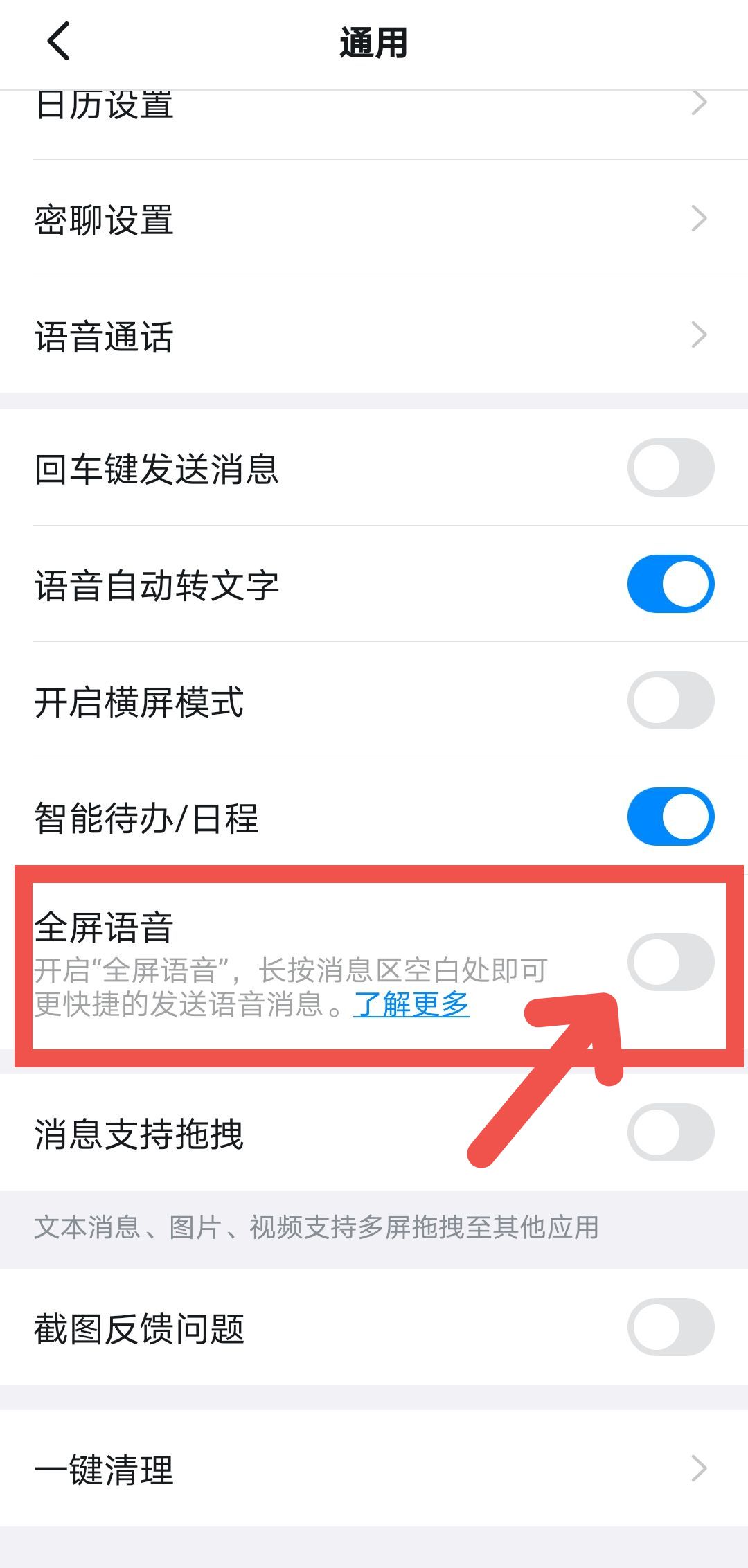This screenshot has height=1568, width=748.
Task: Open the 了解更多 link
Action: coord(411,1004)
